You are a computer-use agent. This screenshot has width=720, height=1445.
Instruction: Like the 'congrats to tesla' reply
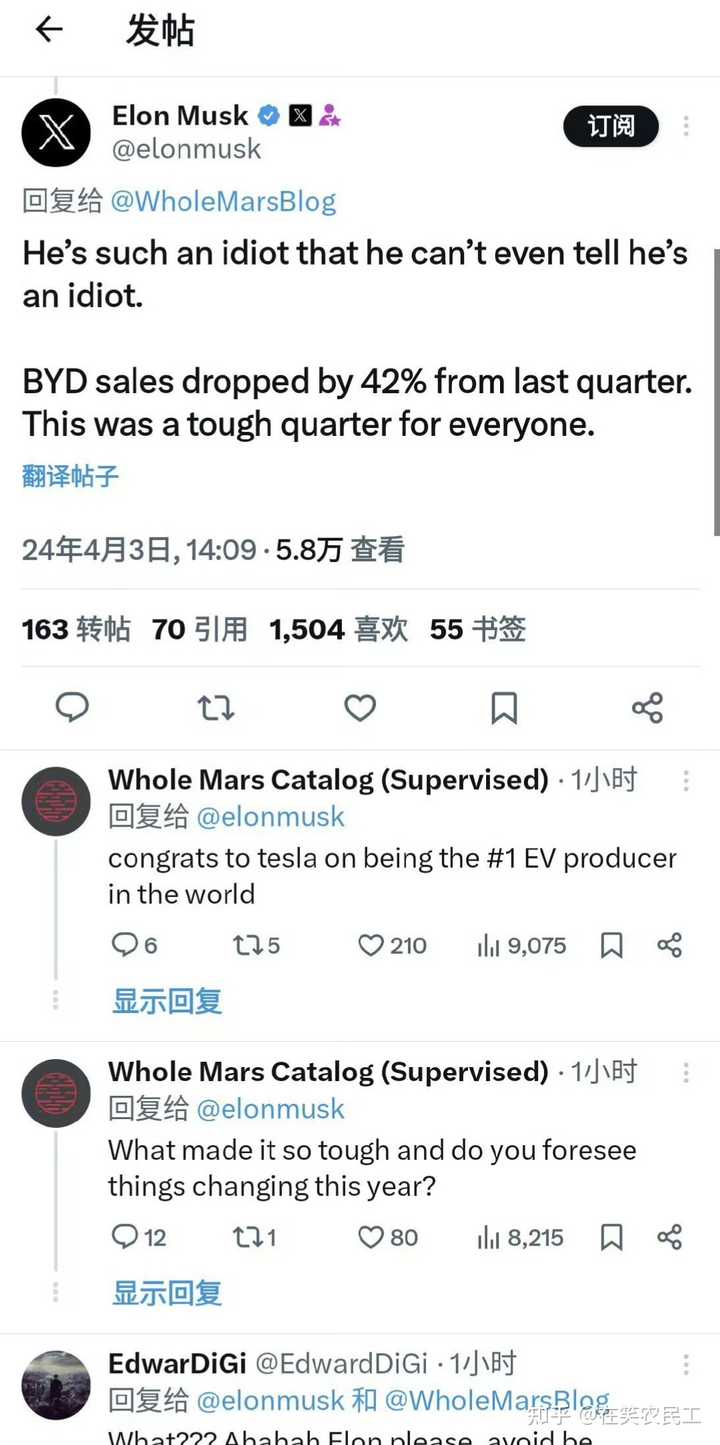[x=392, y=945]
